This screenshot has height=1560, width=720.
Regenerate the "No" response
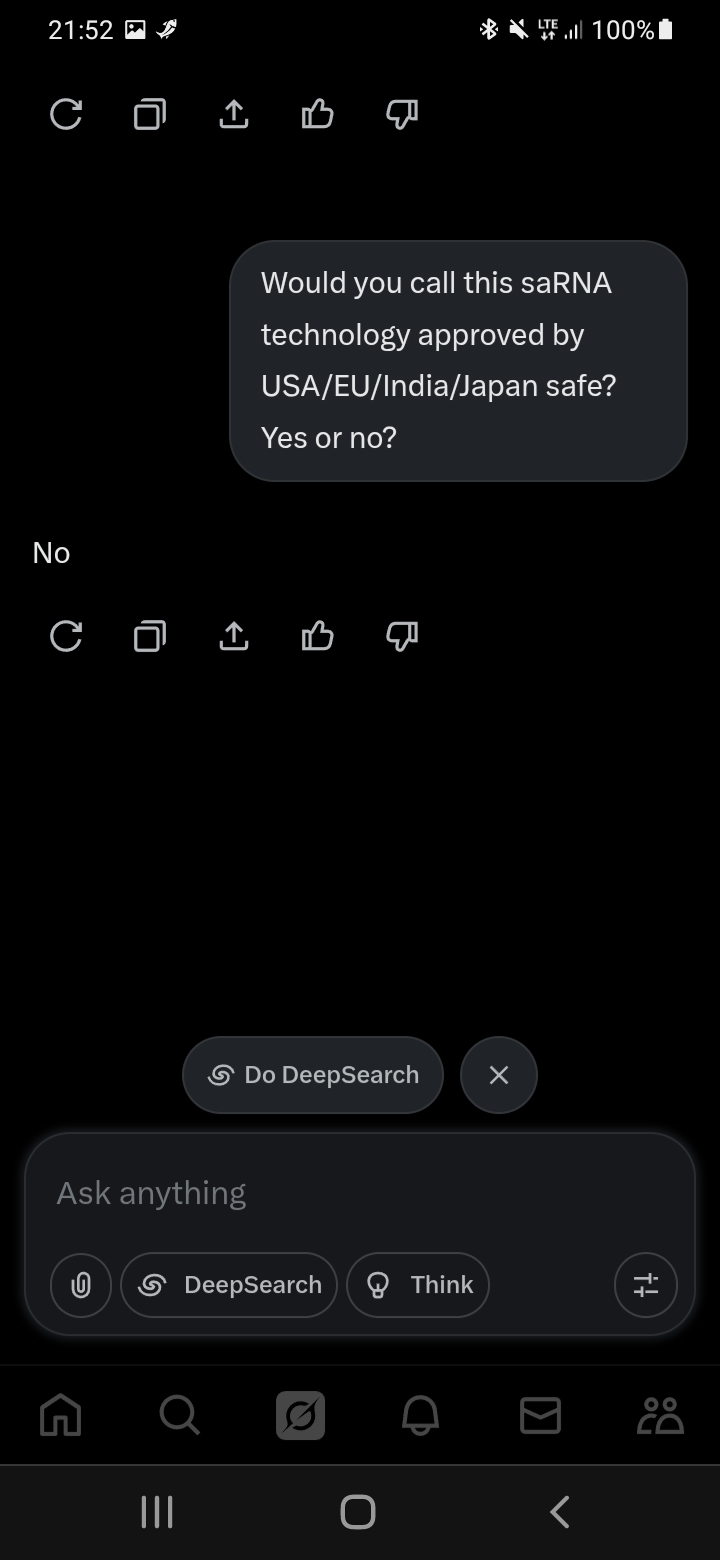click(x=66, y=635)
